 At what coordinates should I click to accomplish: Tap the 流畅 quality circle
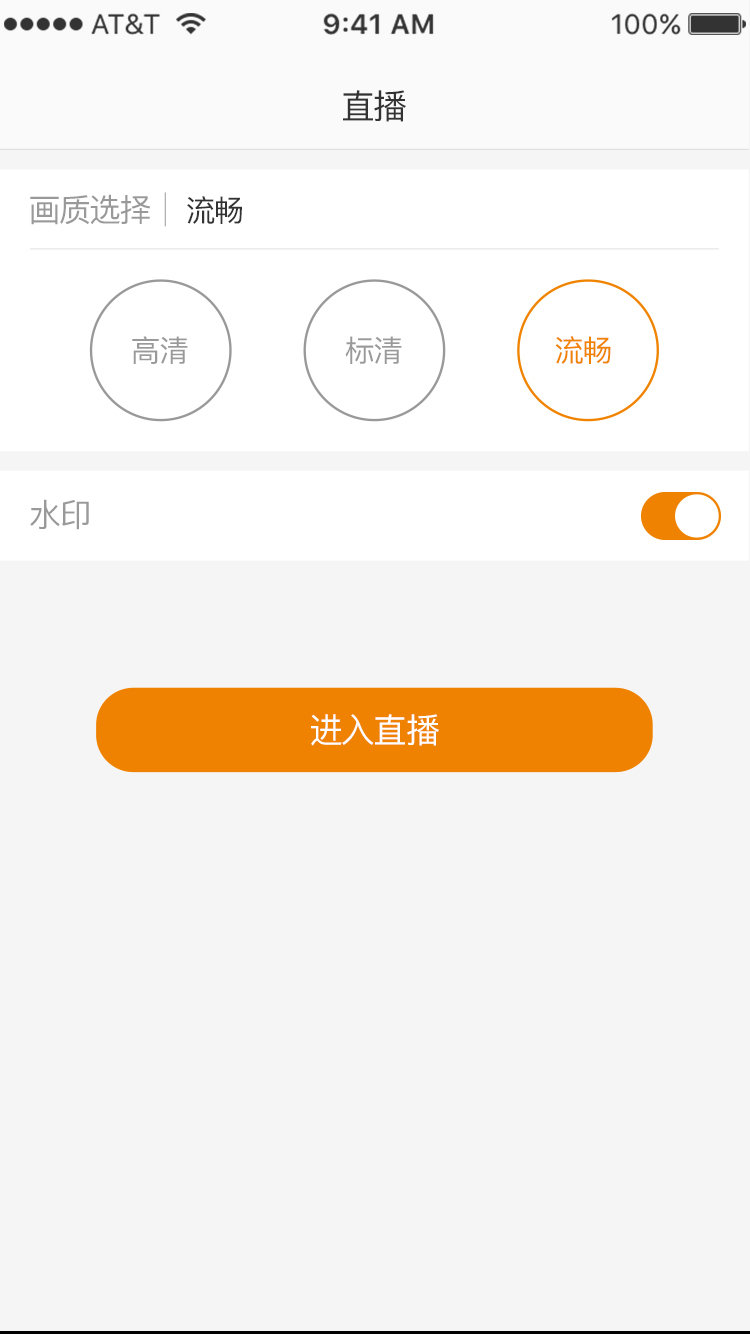pyautogui.click(x=587, y=350)
